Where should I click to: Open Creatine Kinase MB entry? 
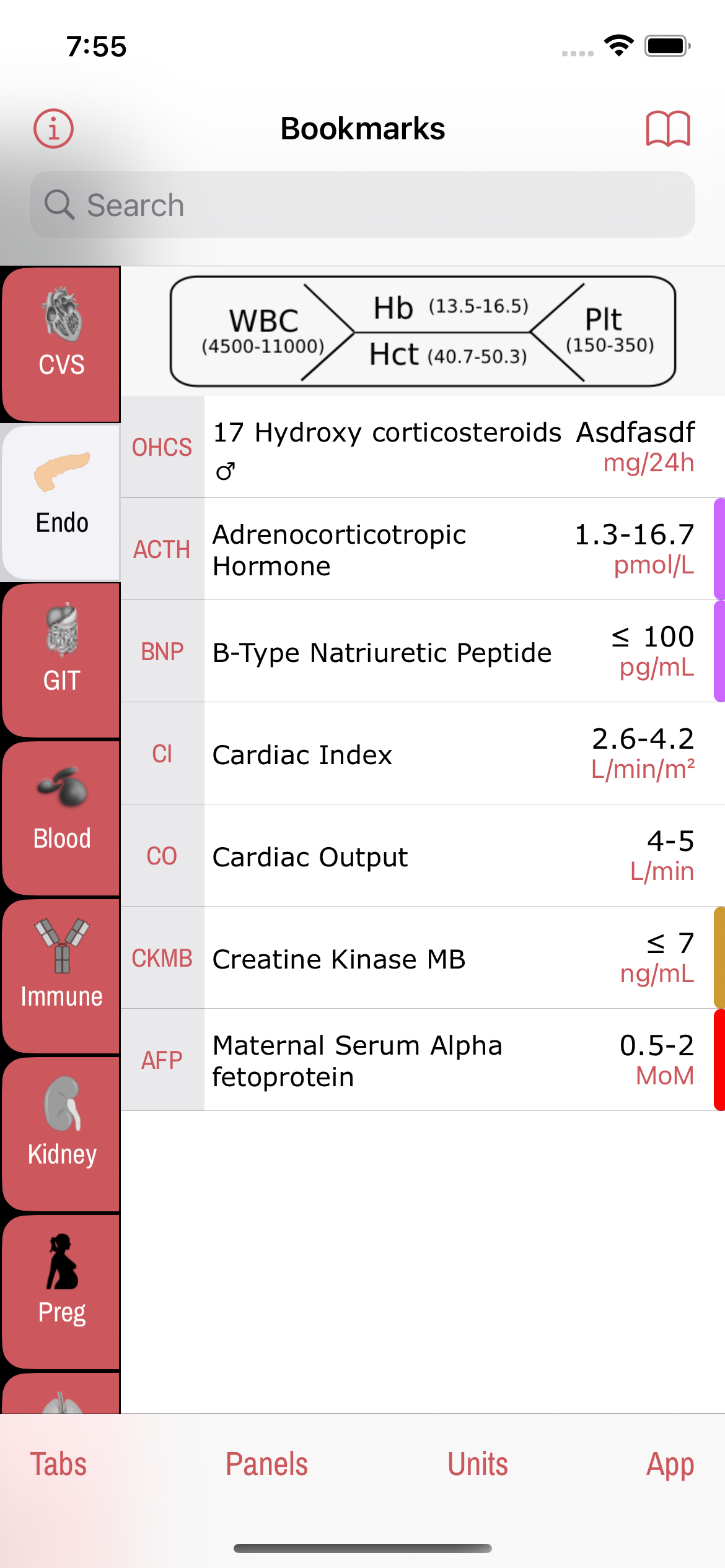(421, 958)
